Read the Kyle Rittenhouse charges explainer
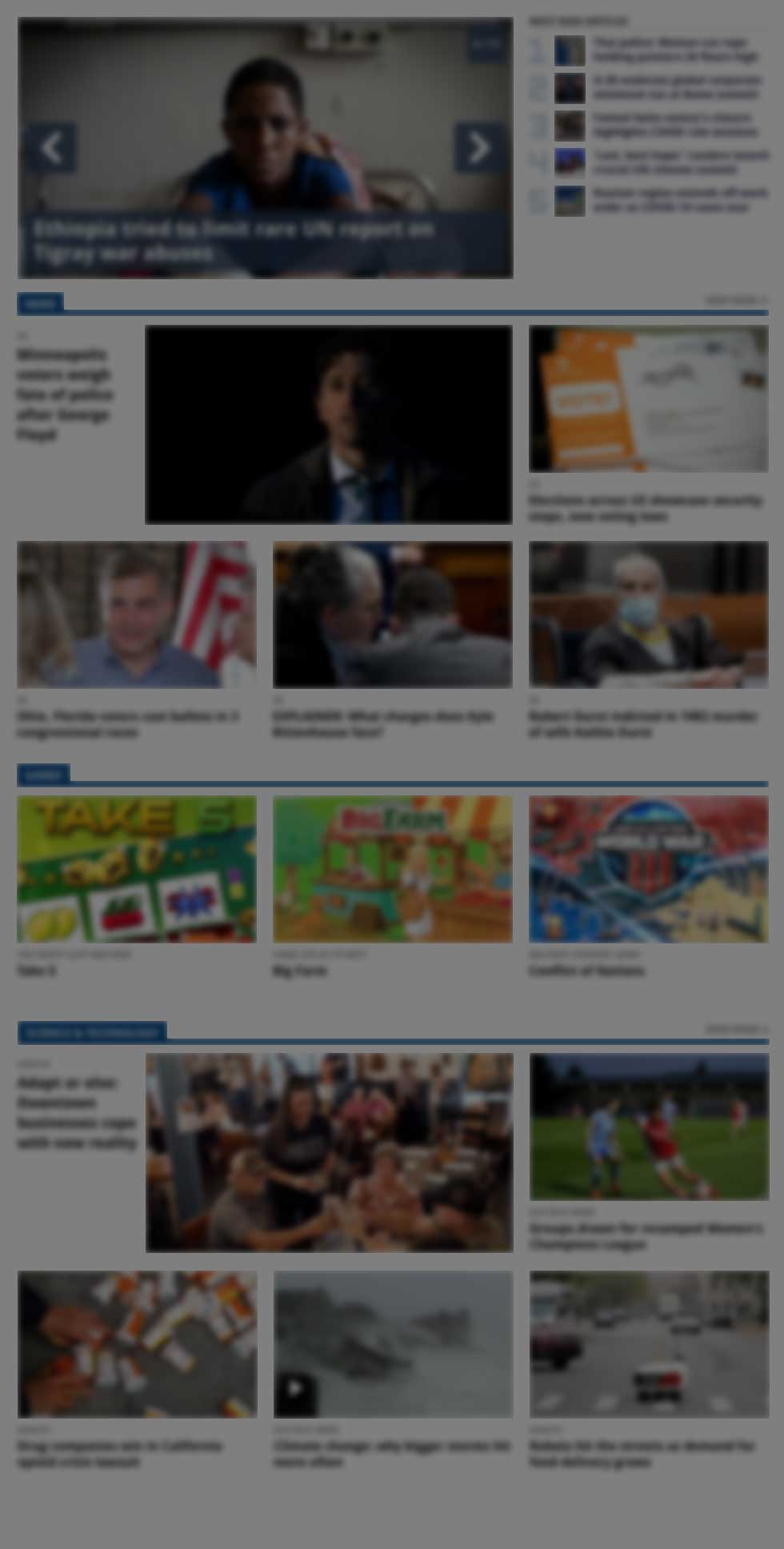This screenshot has height=1549, width=784. pyautogui.click(x=382, y=724)
